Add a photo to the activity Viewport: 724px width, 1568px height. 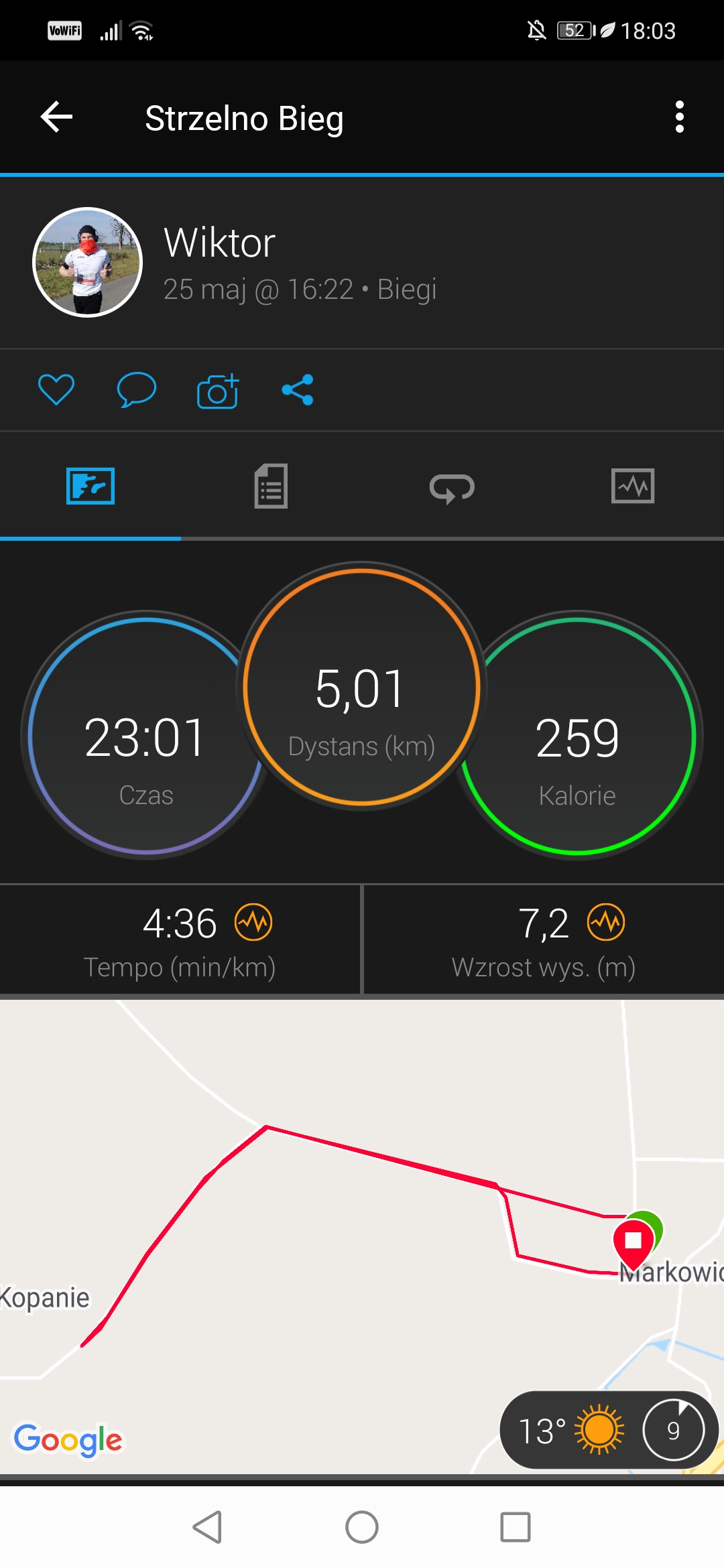[218, 391]
